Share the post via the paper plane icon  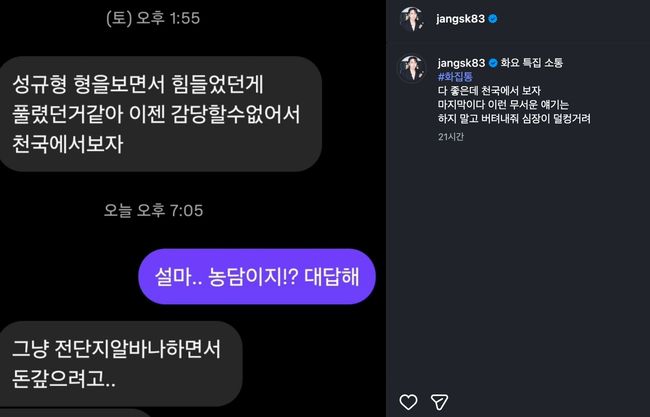click(438, 401)
